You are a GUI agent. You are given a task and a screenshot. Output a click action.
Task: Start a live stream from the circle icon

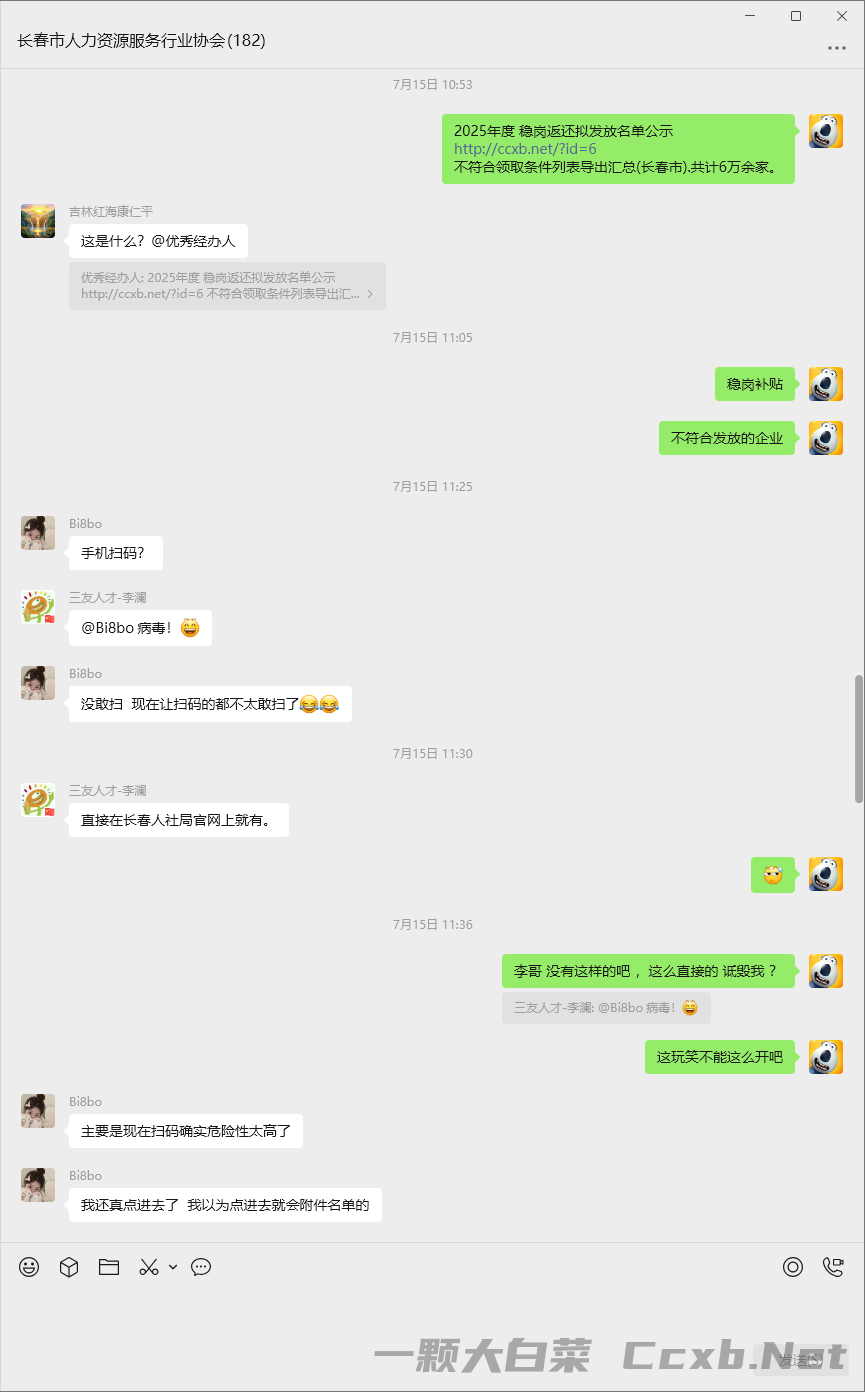(793, 1267)
